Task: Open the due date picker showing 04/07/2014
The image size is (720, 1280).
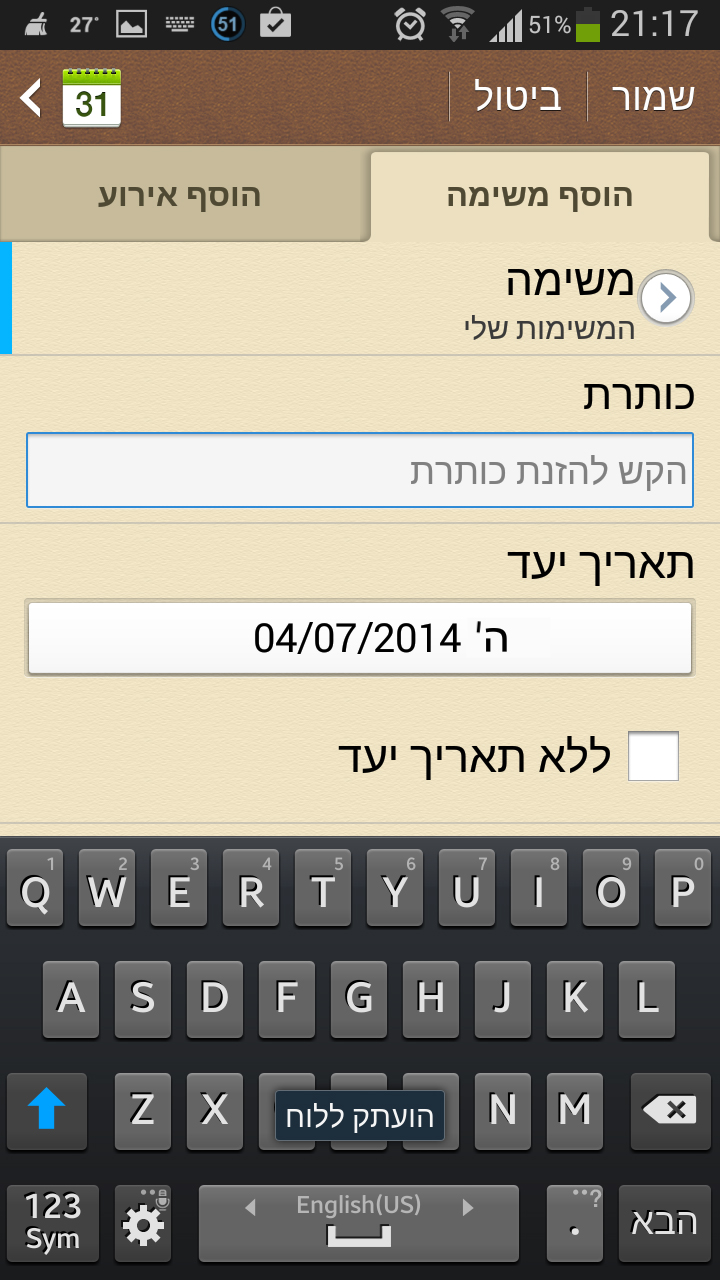Action: tap(360, 638)
